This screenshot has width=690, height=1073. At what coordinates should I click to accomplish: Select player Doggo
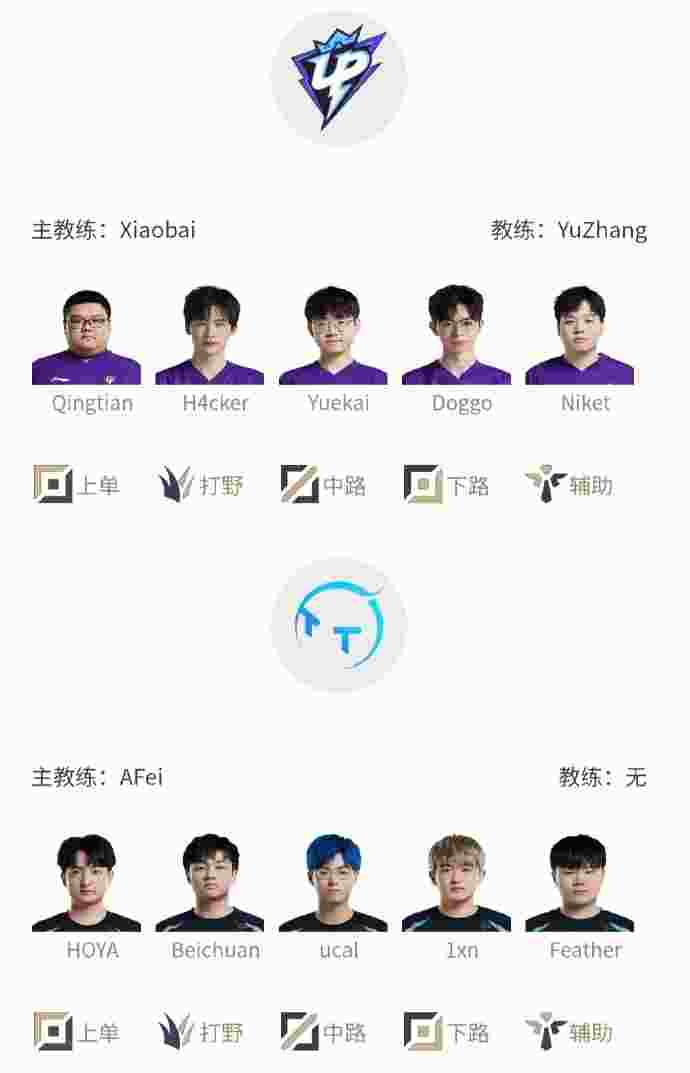coord(456,337)
